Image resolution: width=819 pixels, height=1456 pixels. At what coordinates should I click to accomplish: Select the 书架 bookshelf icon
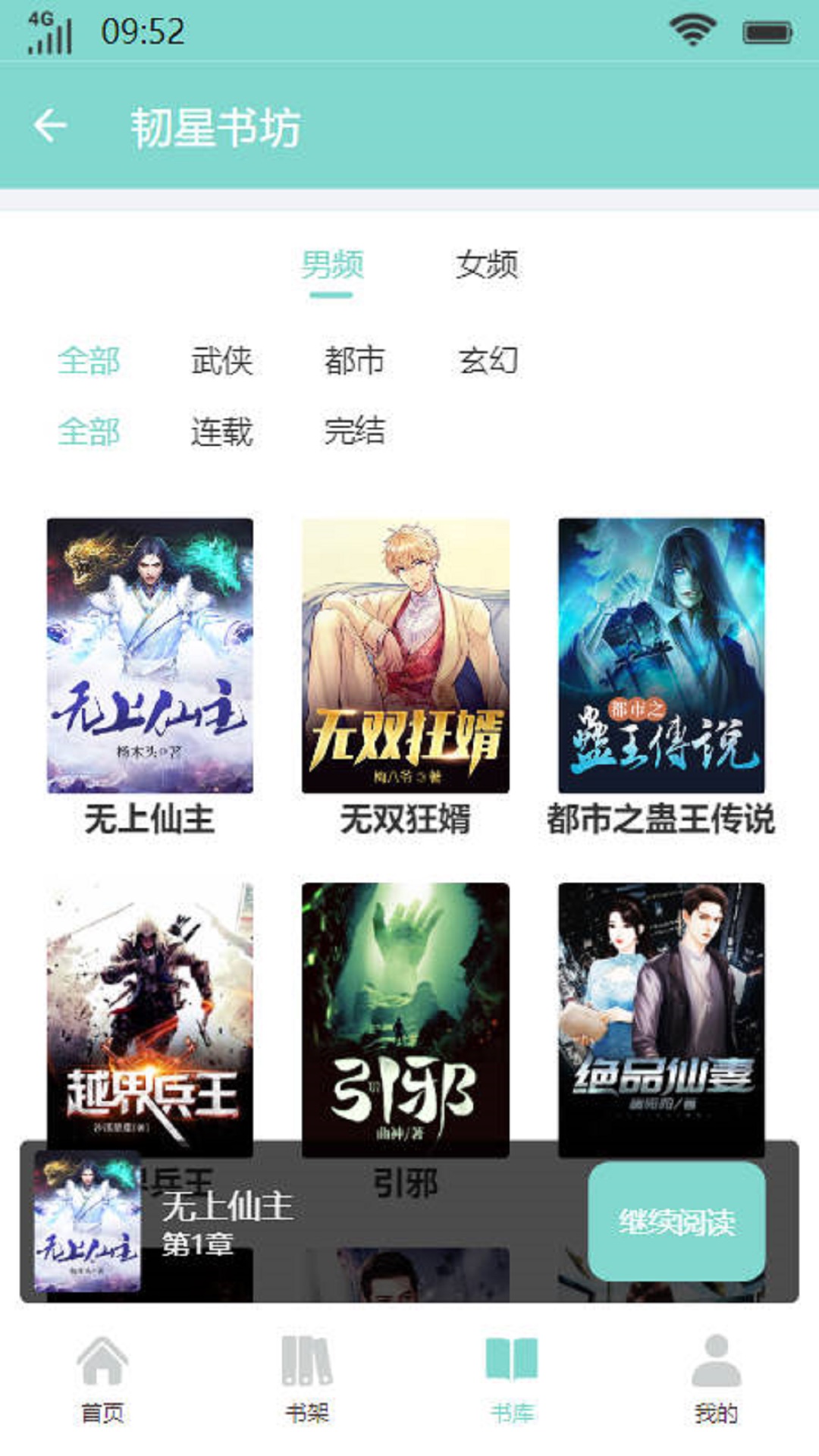[x=306, y=1373]
